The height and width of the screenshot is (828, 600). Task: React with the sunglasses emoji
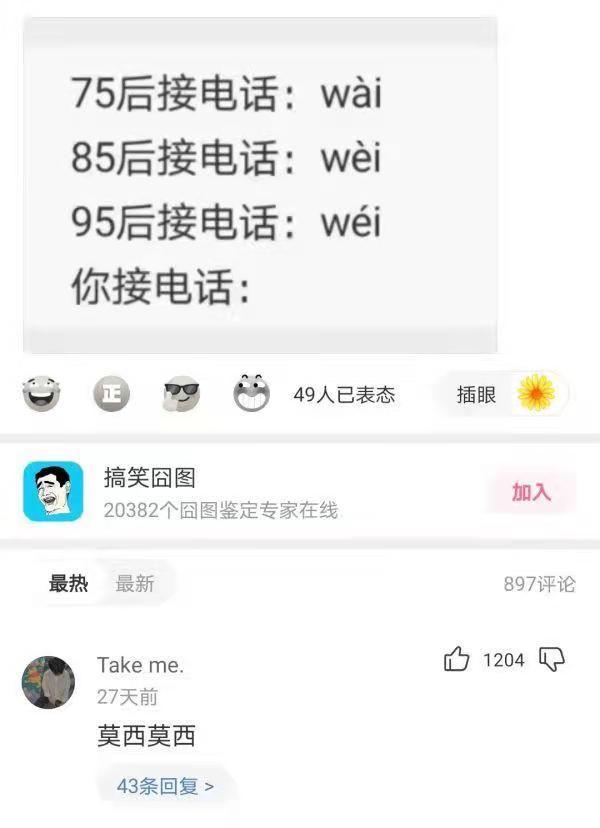tap(181, 395)
